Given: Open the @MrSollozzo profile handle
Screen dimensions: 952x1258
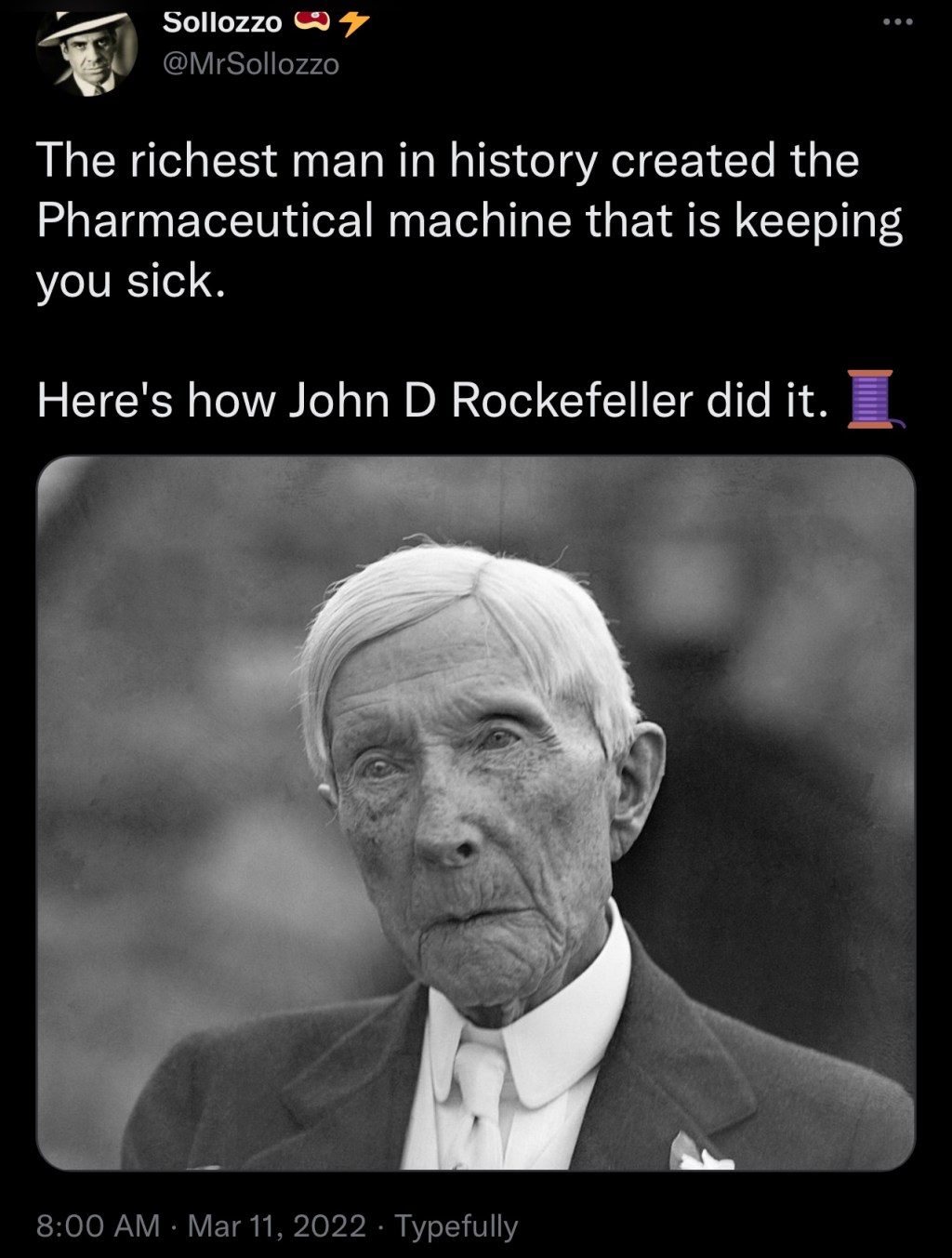Looking at the screenshot, I should coord(251,64).
